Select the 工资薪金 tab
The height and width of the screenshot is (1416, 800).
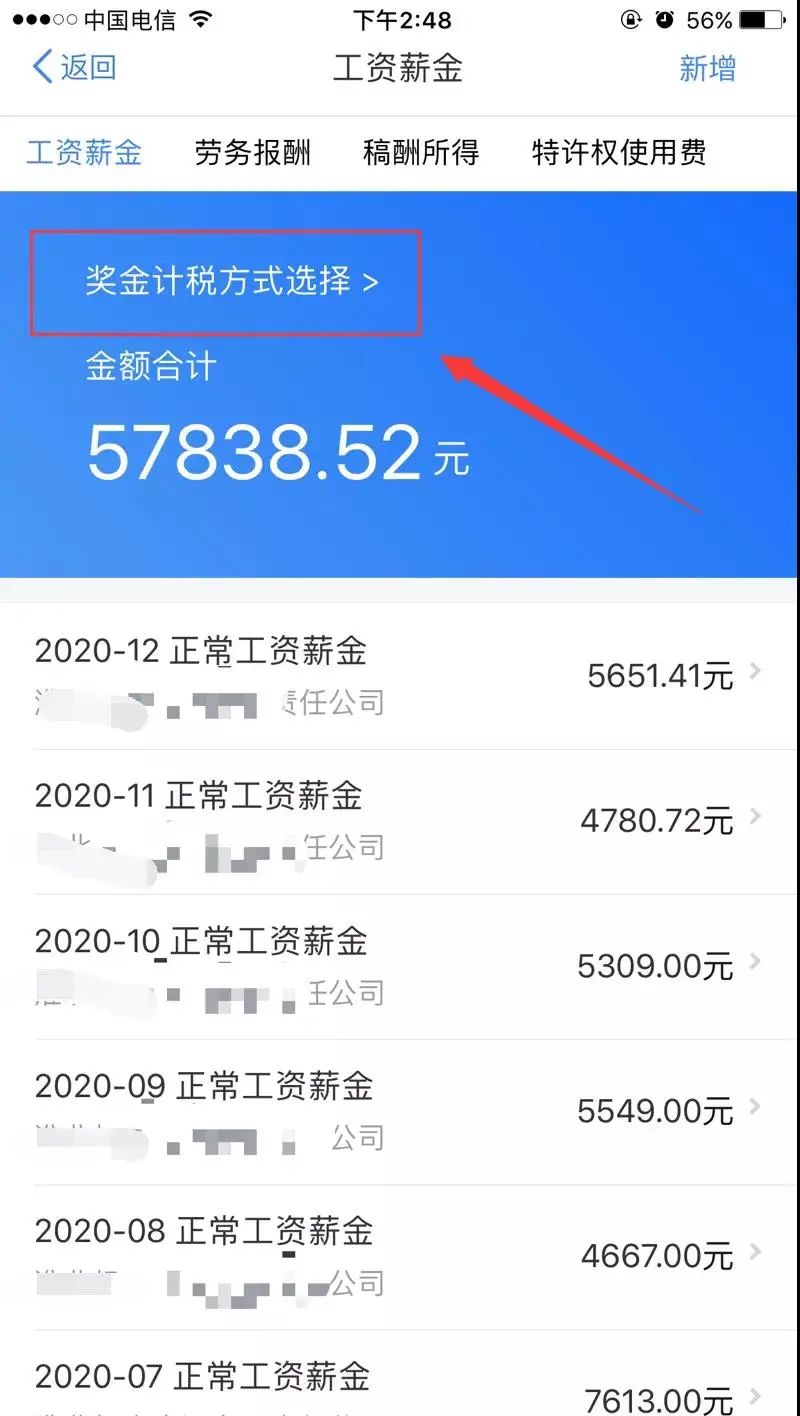coord(84,152)
